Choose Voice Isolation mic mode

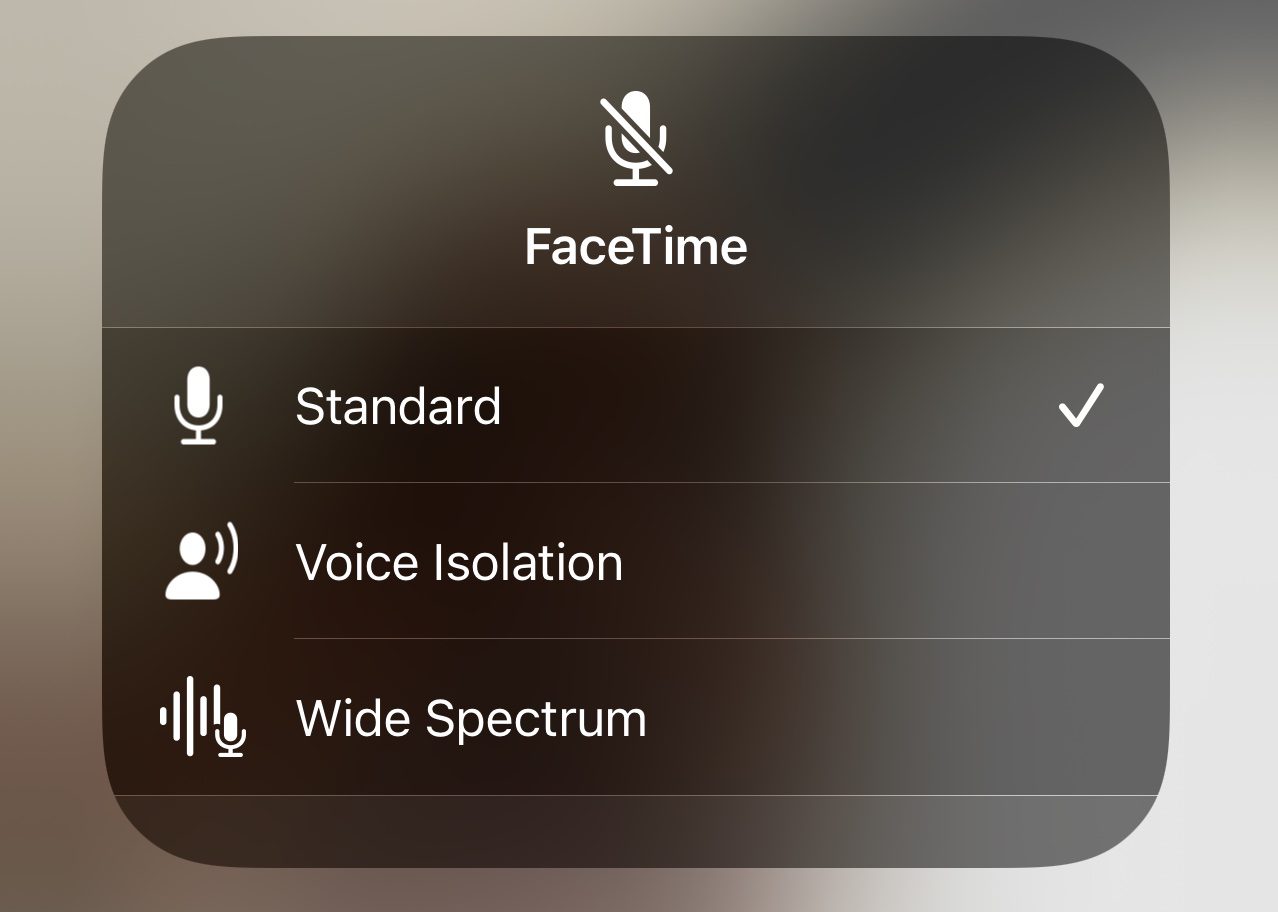459,562
